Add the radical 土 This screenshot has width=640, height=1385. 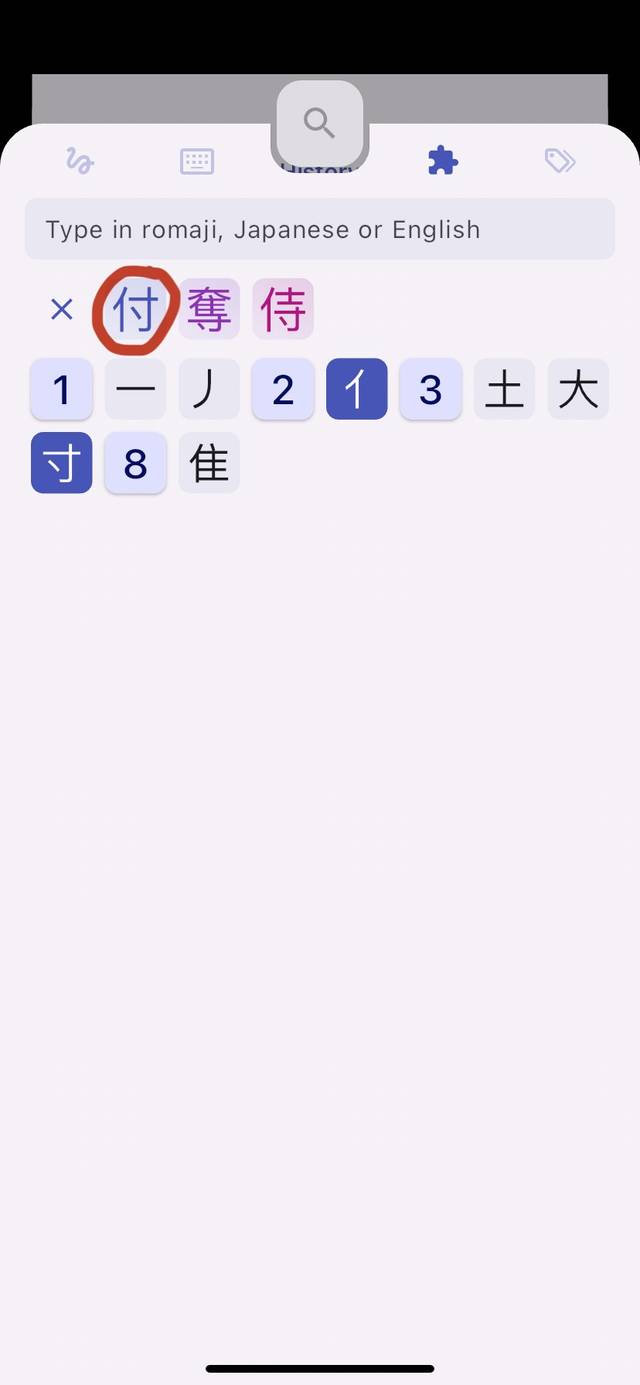coord(504,389)
